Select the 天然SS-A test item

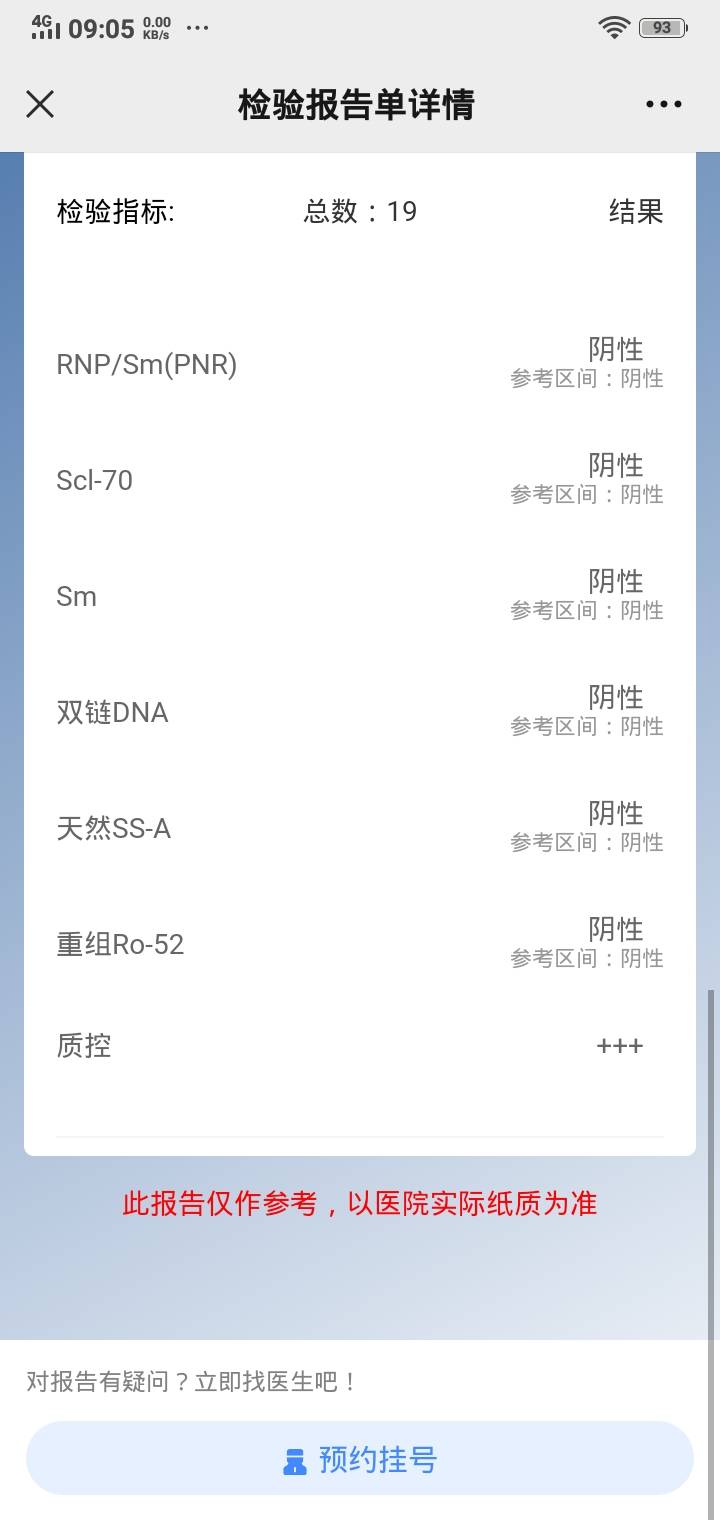tap(360, 828)
